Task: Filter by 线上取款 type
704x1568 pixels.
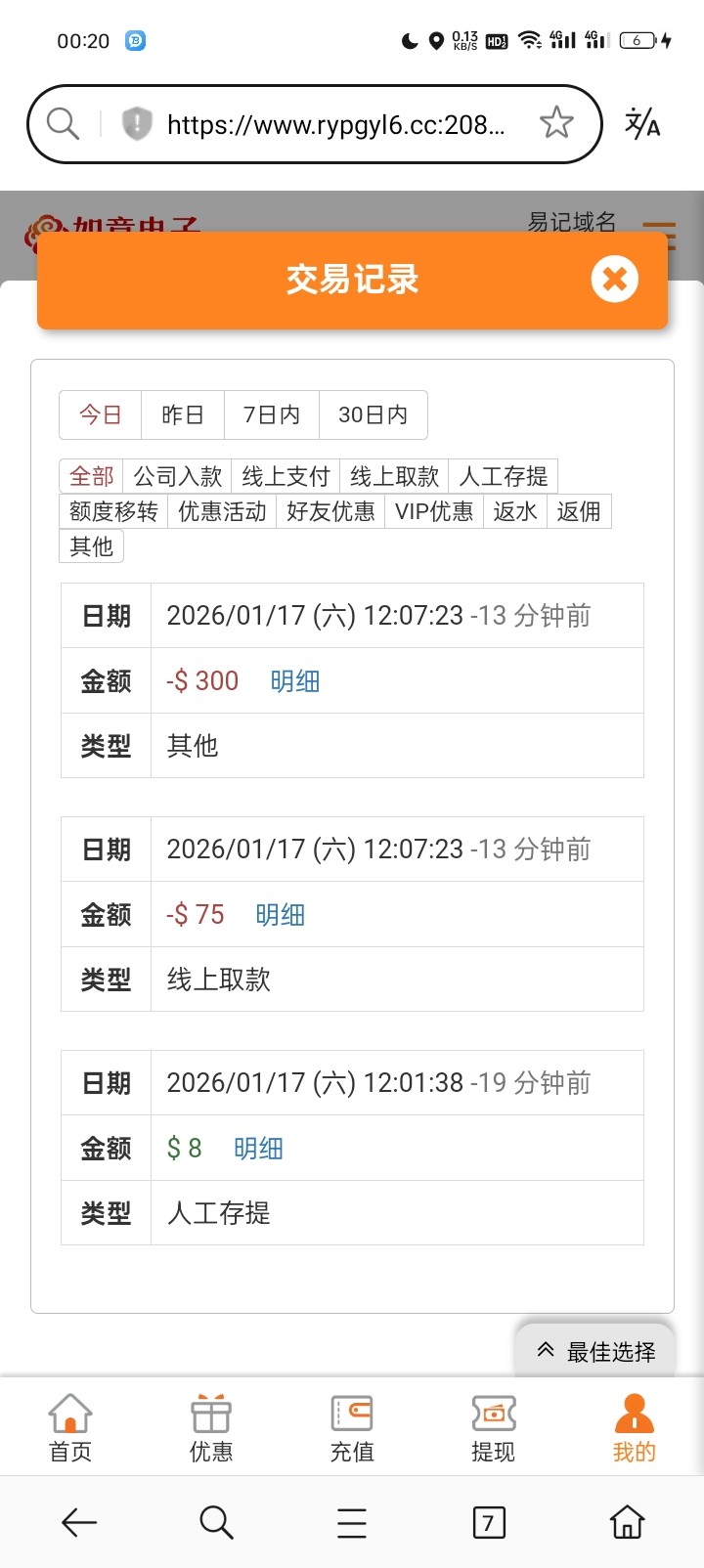Action: pos(394,476)
